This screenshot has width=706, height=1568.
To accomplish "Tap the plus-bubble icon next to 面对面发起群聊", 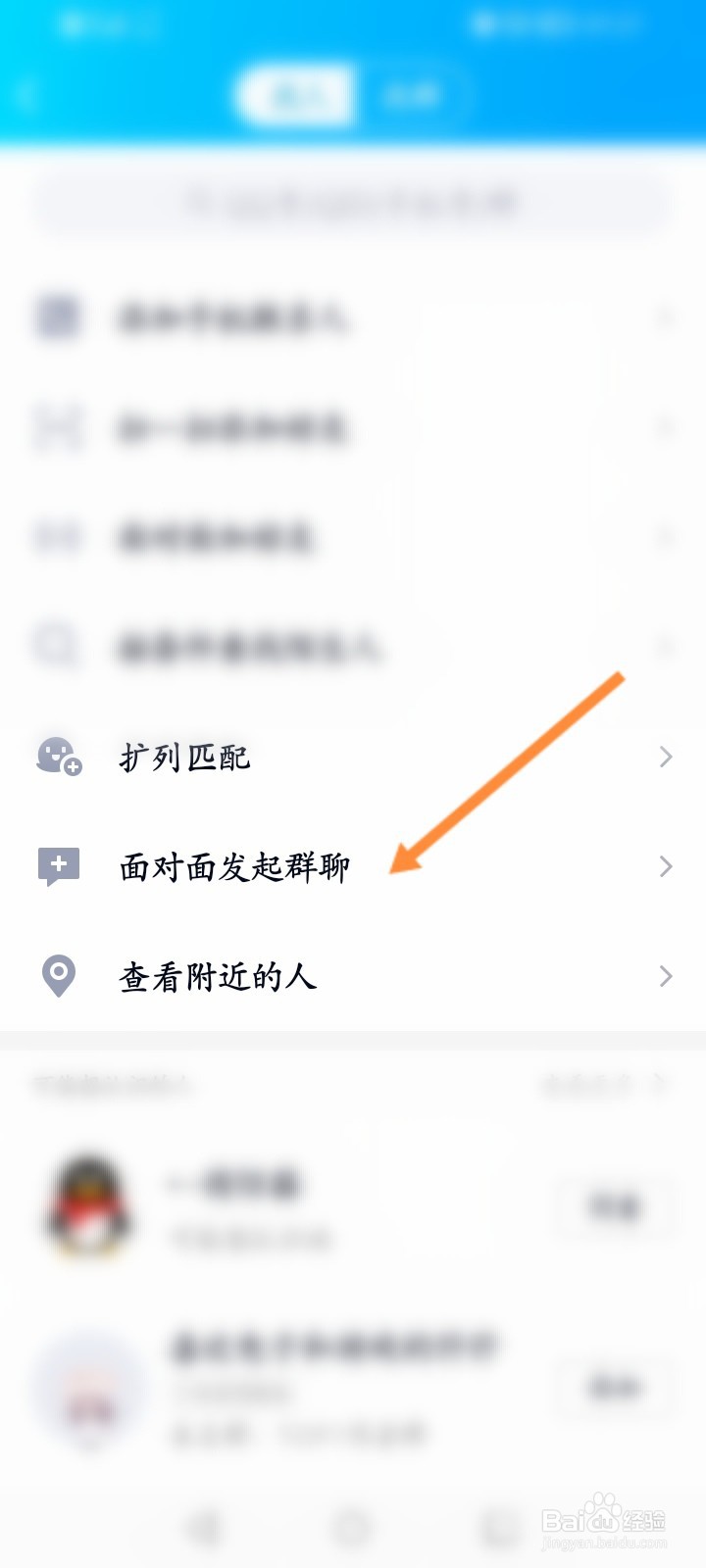I will 57,866.
